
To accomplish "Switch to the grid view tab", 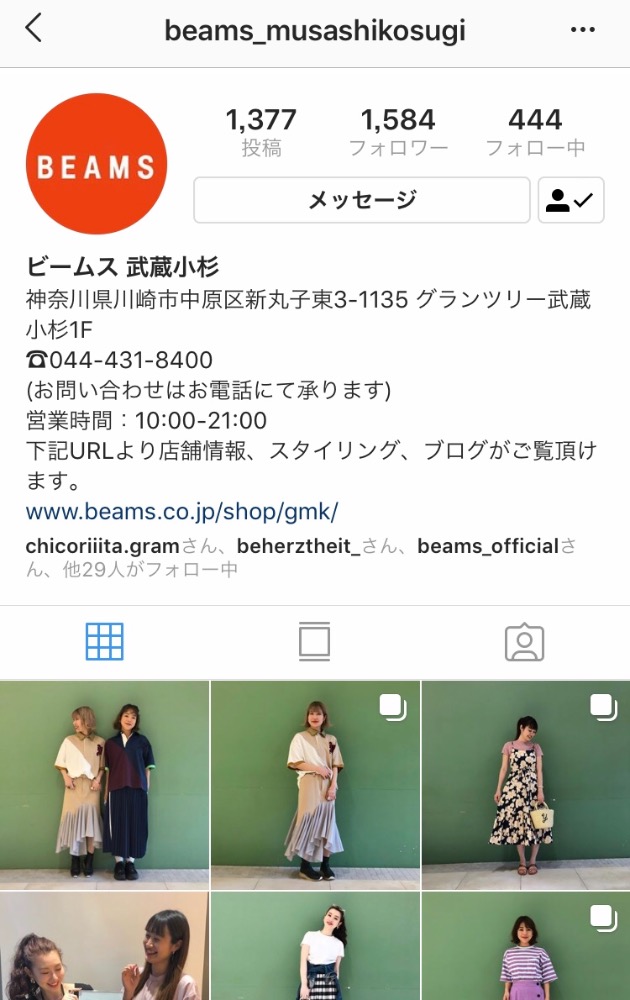I will point(104,641).
